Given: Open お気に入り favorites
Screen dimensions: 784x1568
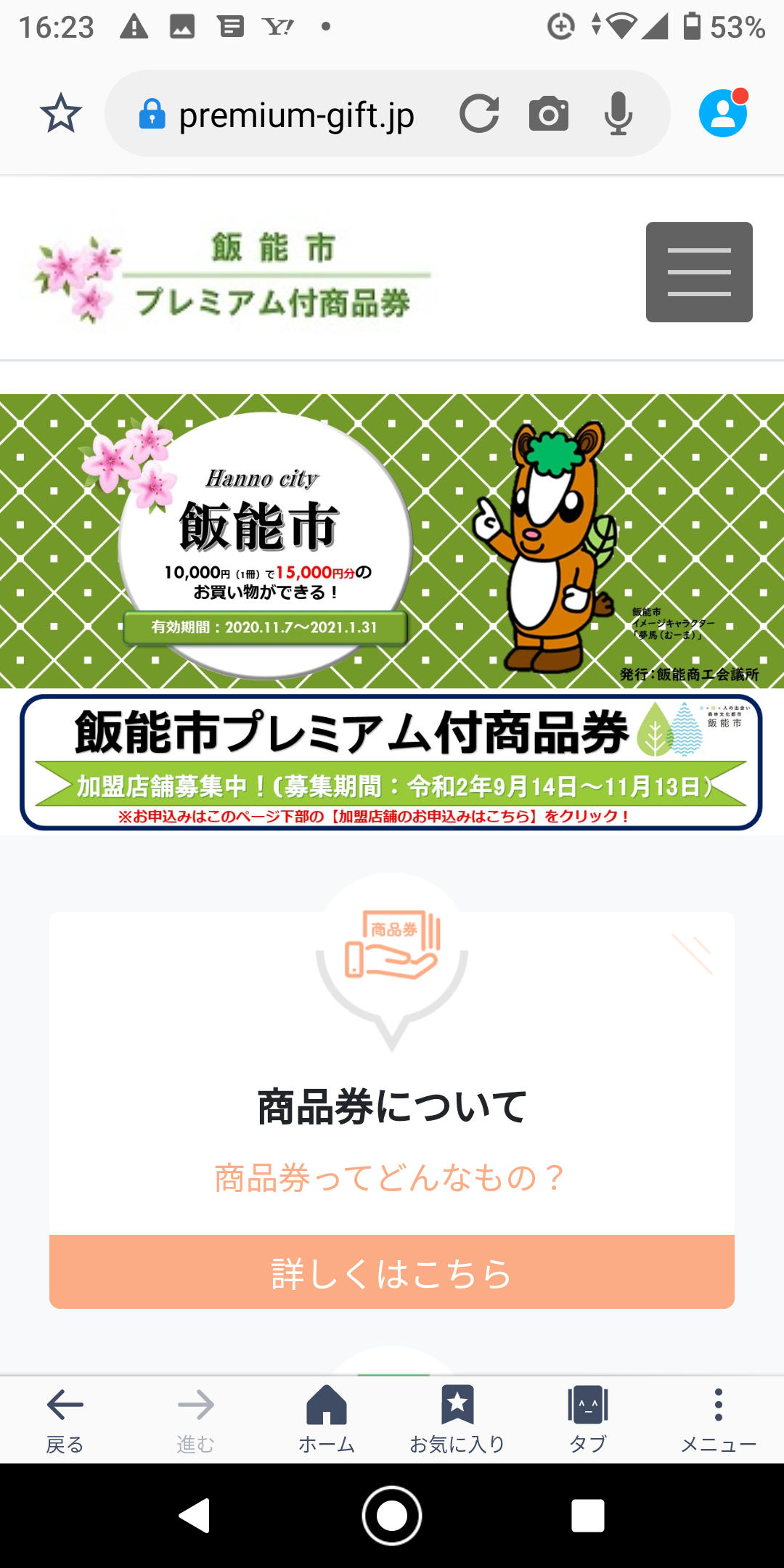Looking at the screenshot, I should [457, 1418].
